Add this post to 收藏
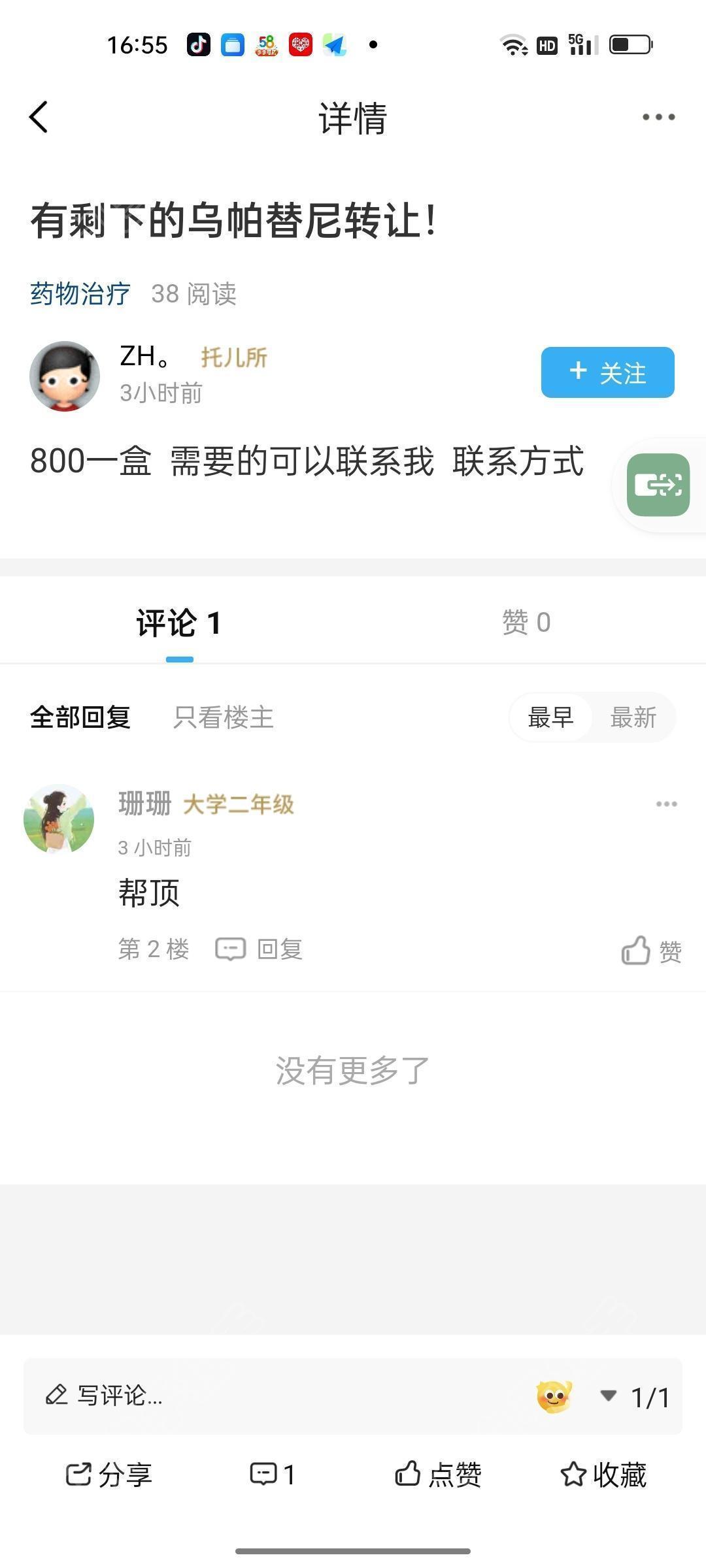This screenshot has height=1568, width=706. click(603, 1475)
